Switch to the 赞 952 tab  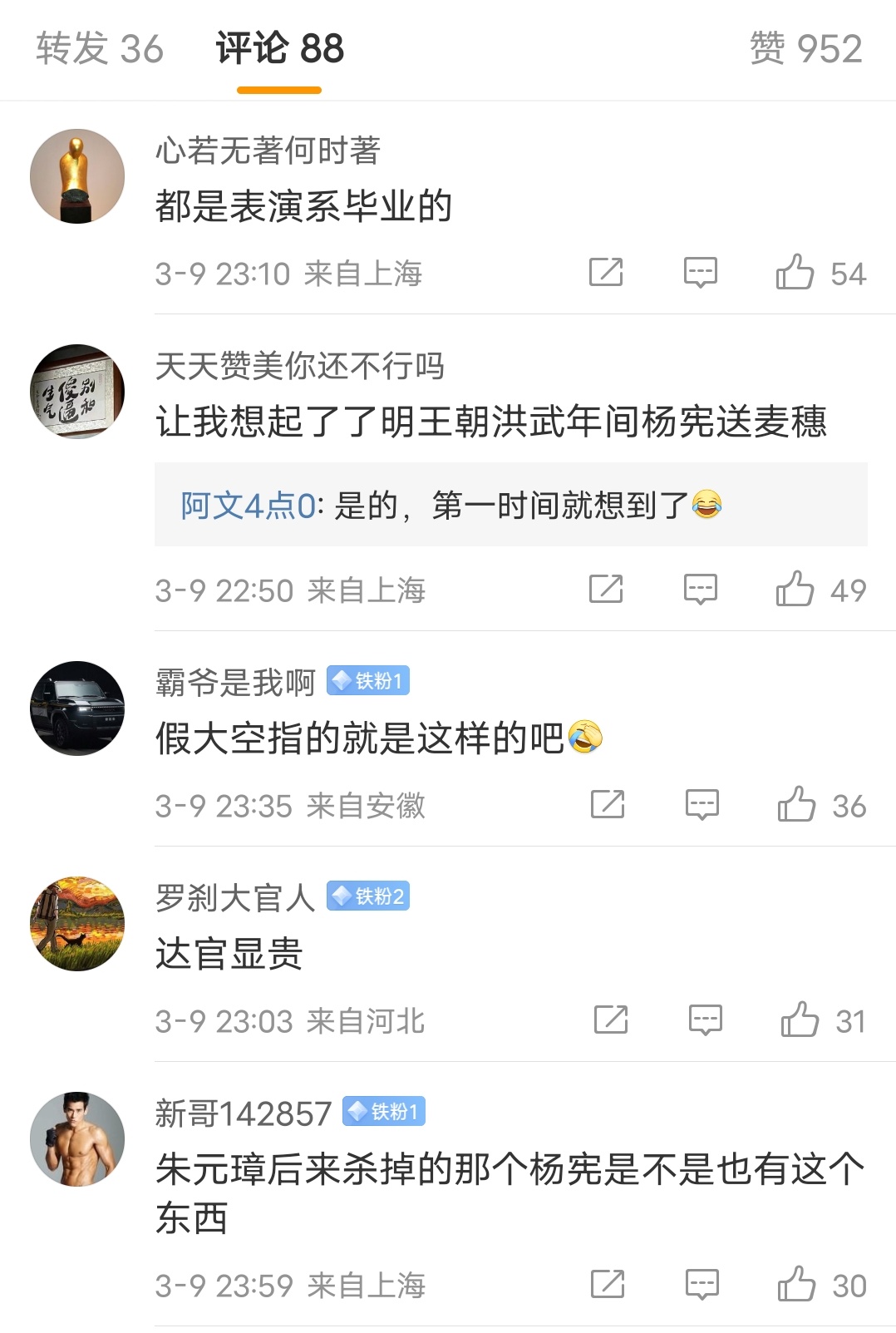pyautogui.click(x=805, y=48)
